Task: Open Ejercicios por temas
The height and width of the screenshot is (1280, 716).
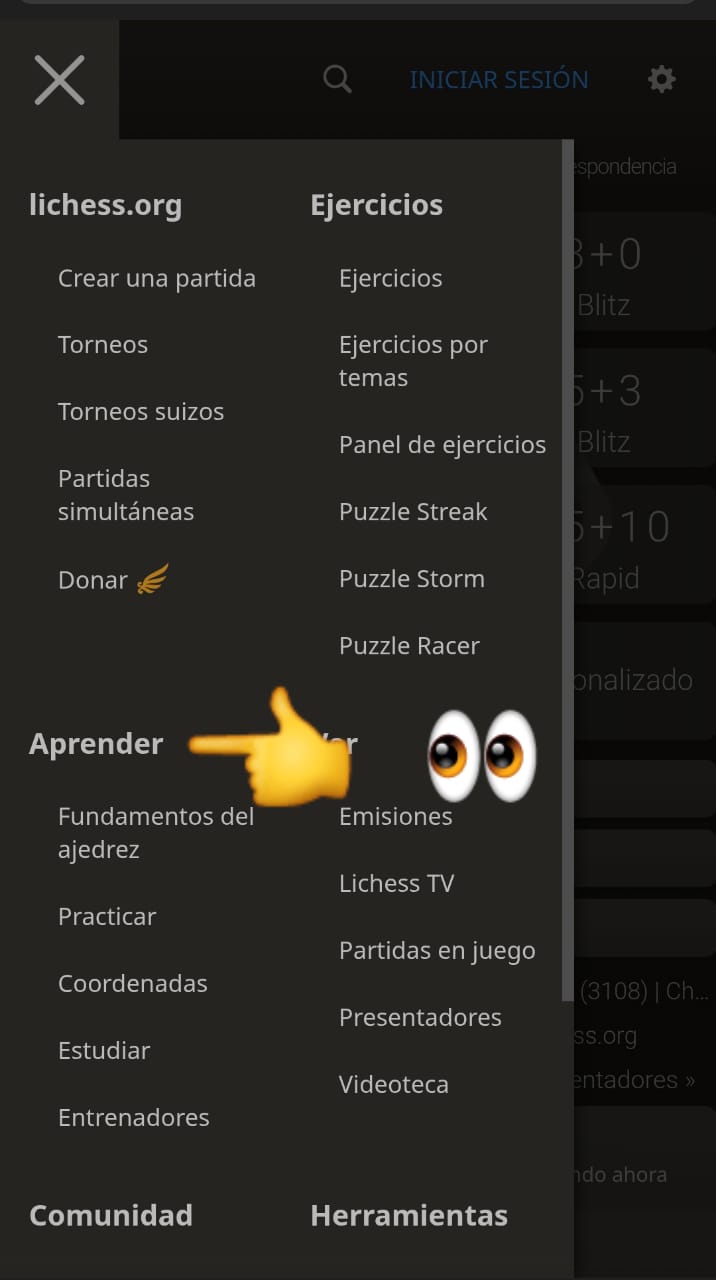Action: (413, 361)
